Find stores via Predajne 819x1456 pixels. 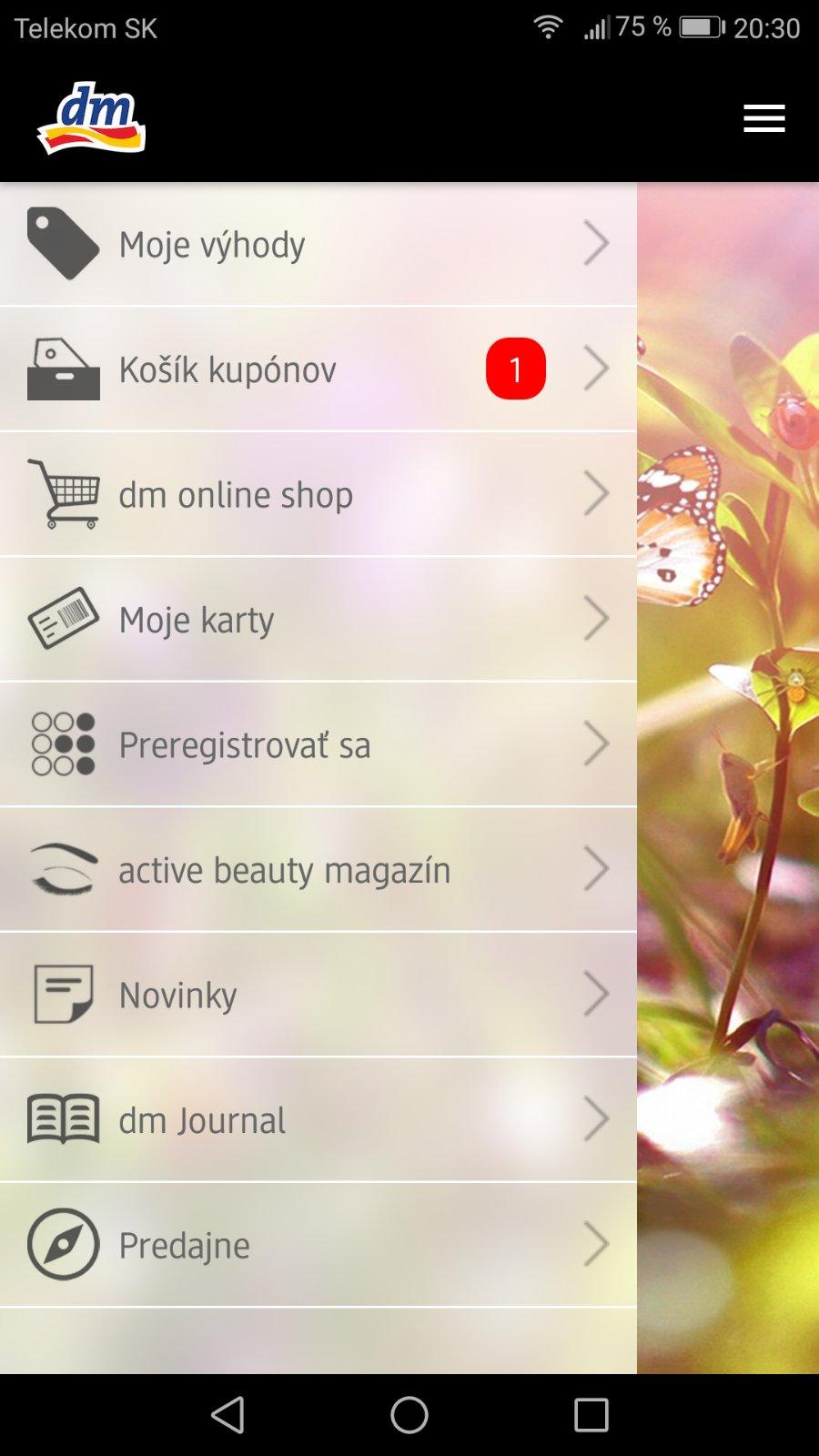point(318,1245)
